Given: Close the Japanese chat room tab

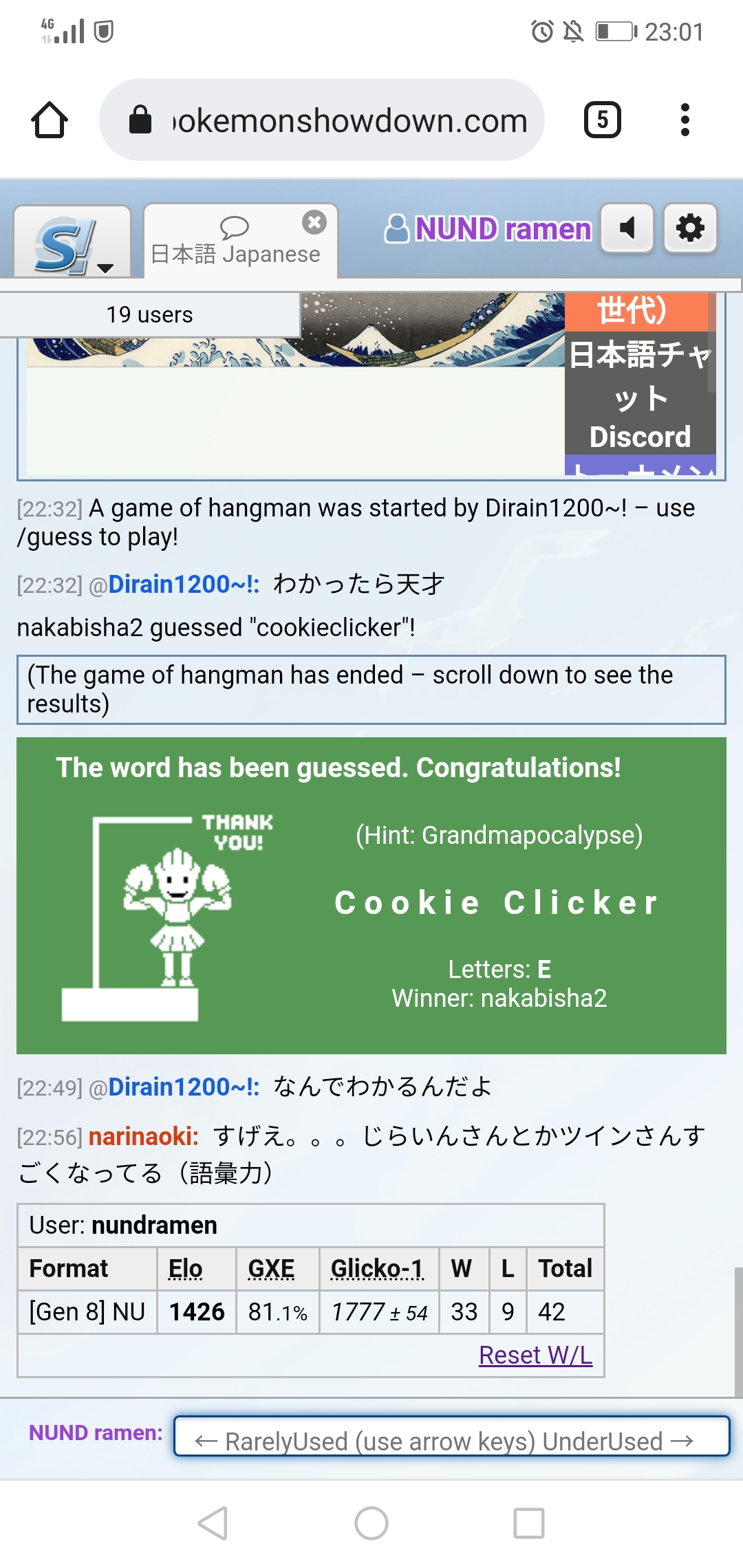Looking at the screenshot, I should [314, 222].
